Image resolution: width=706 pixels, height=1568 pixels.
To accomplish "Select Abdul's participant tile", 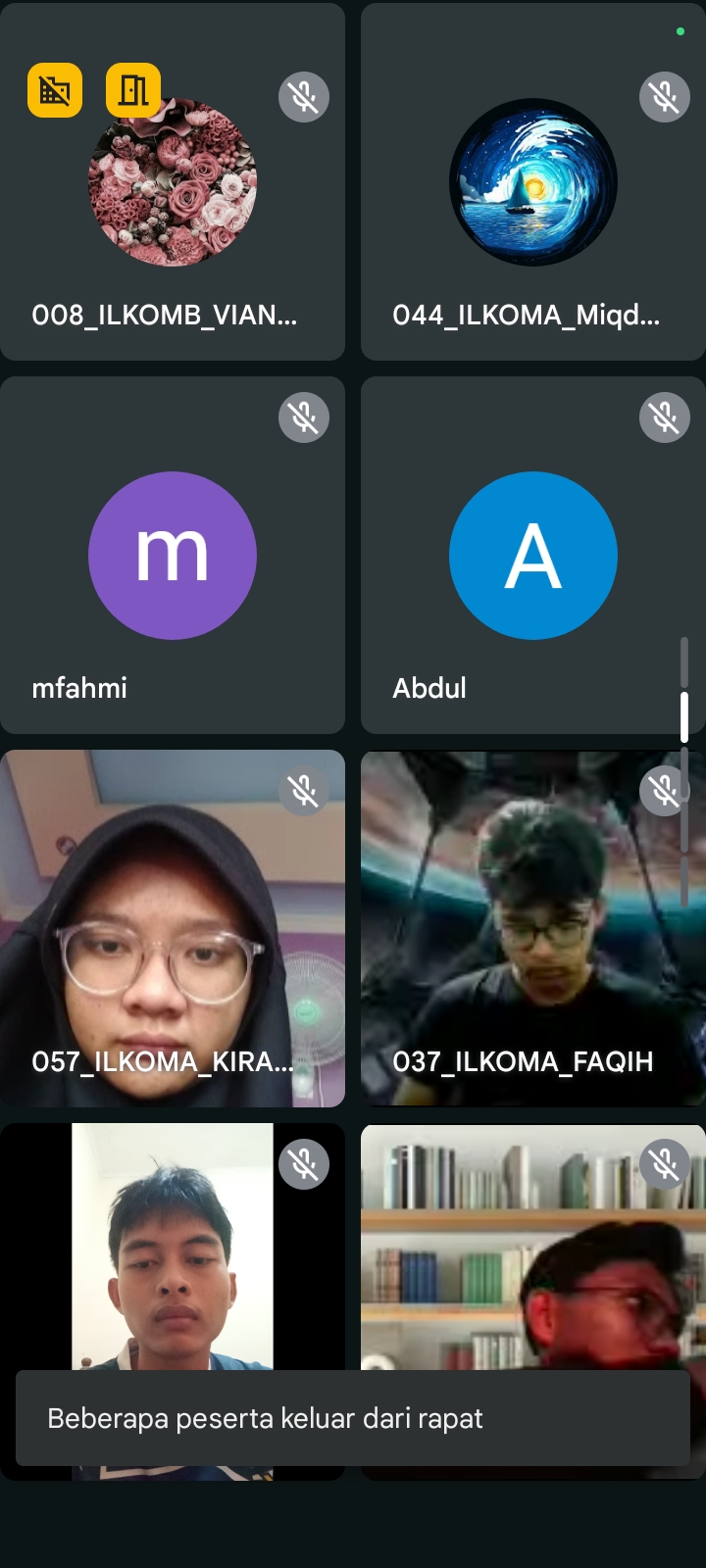I will tap(532, 556).
